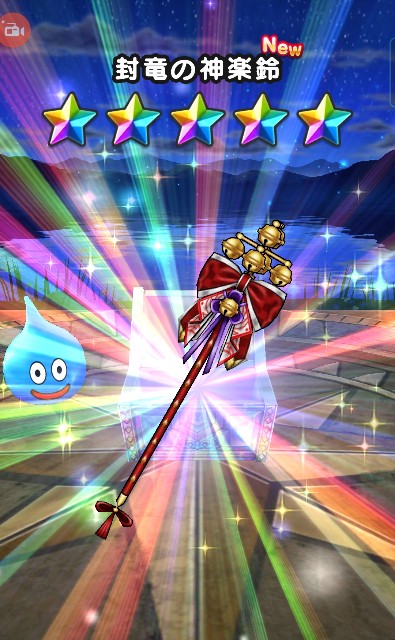The height and width of the screenshot is (640, 395).
Task: Tap the red screen recording camera icon
Action: point(13,31)
